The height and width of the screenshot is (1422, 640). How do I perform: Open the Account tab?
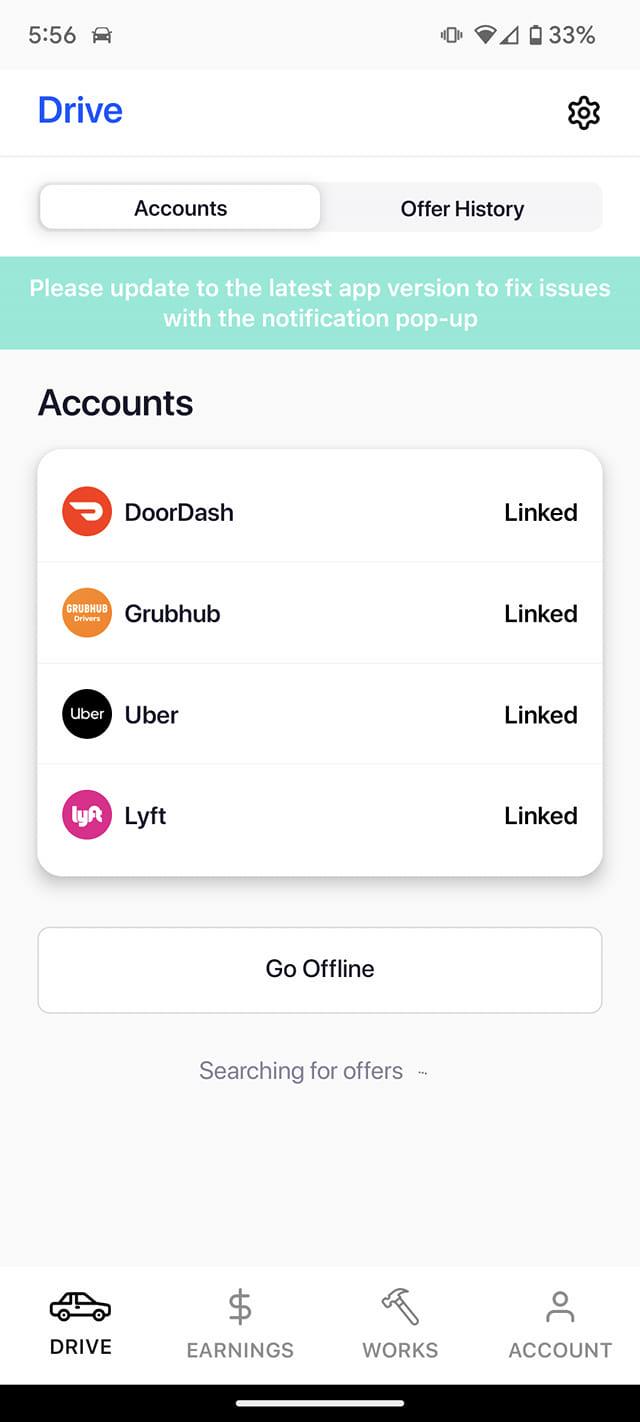560,1324
